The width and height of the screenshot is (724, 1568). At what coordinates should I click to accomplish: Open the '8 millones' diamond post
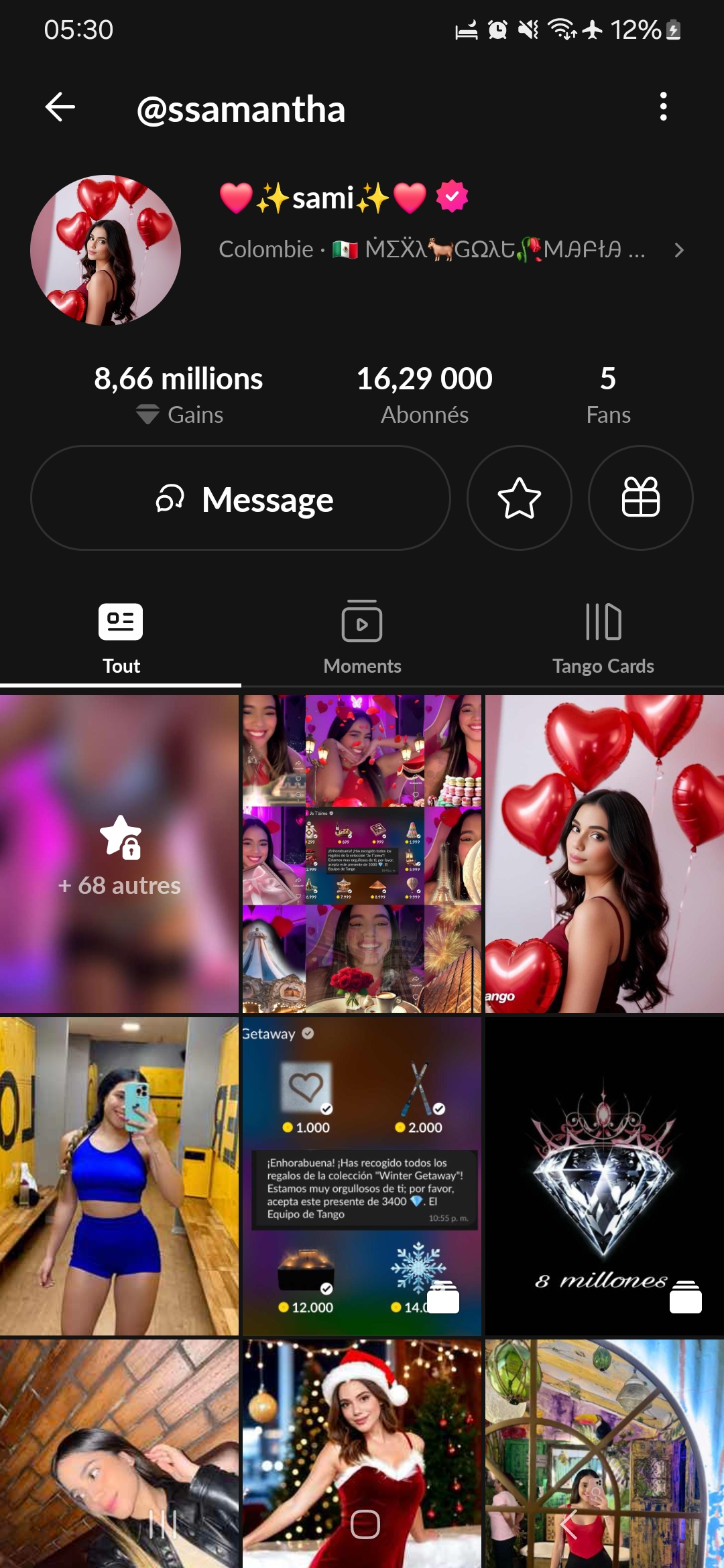point(604,1176)
